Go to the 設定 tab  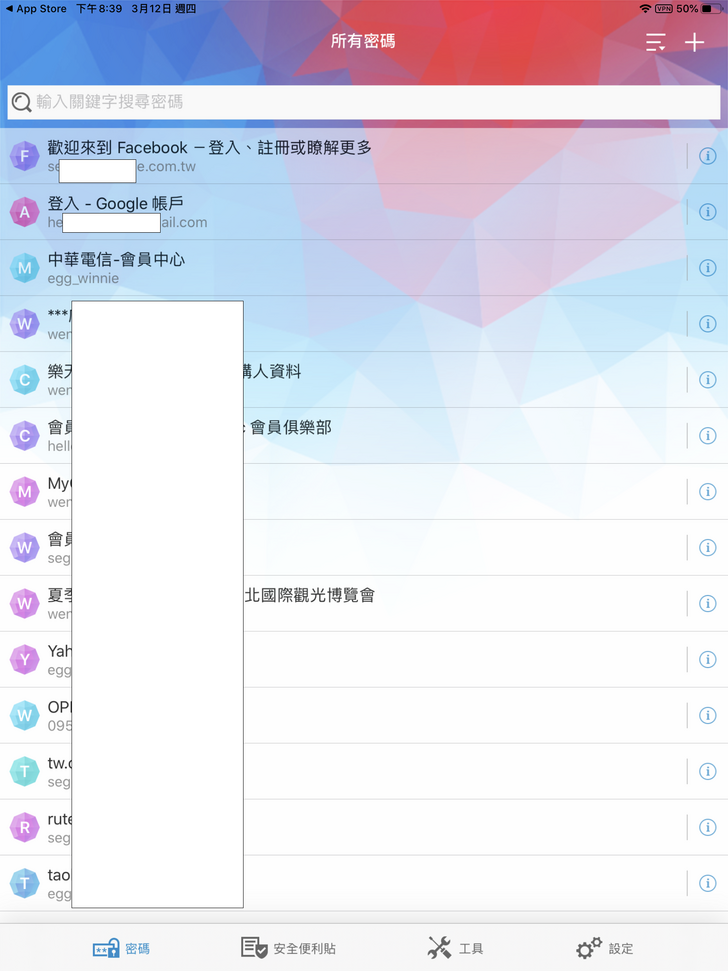pyautogui.click(x=604, y=948)
